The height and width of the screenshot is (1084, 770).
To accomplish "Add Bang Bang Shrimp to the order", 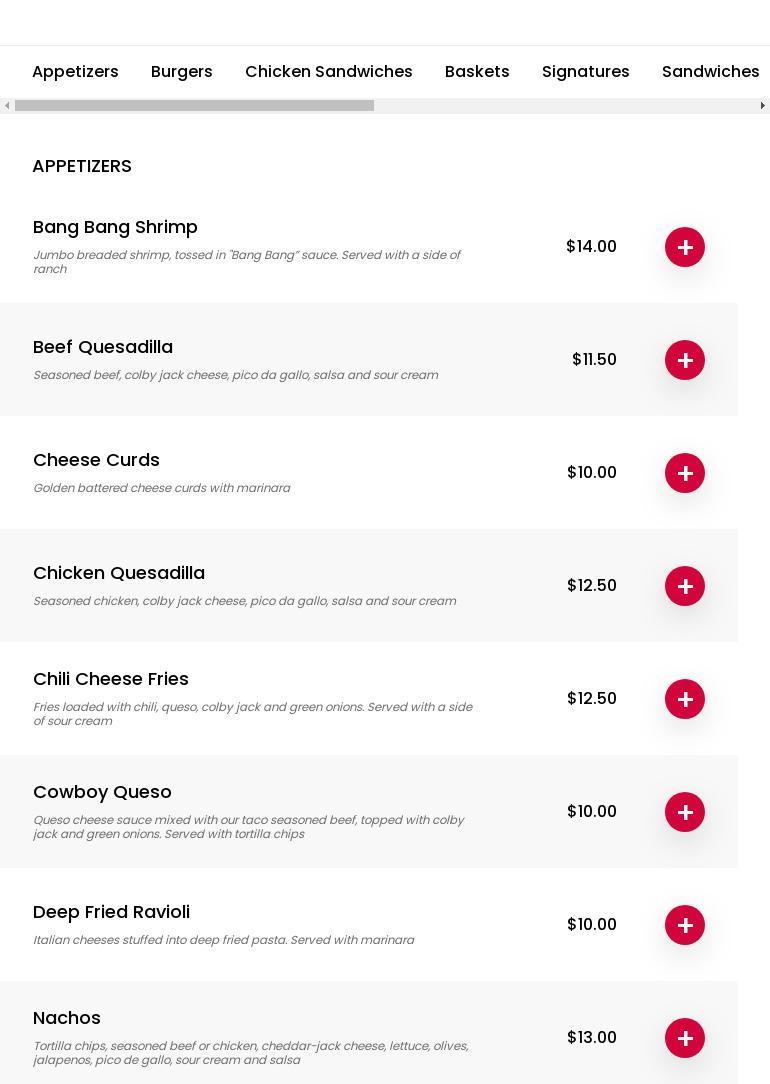I will 685,247.
